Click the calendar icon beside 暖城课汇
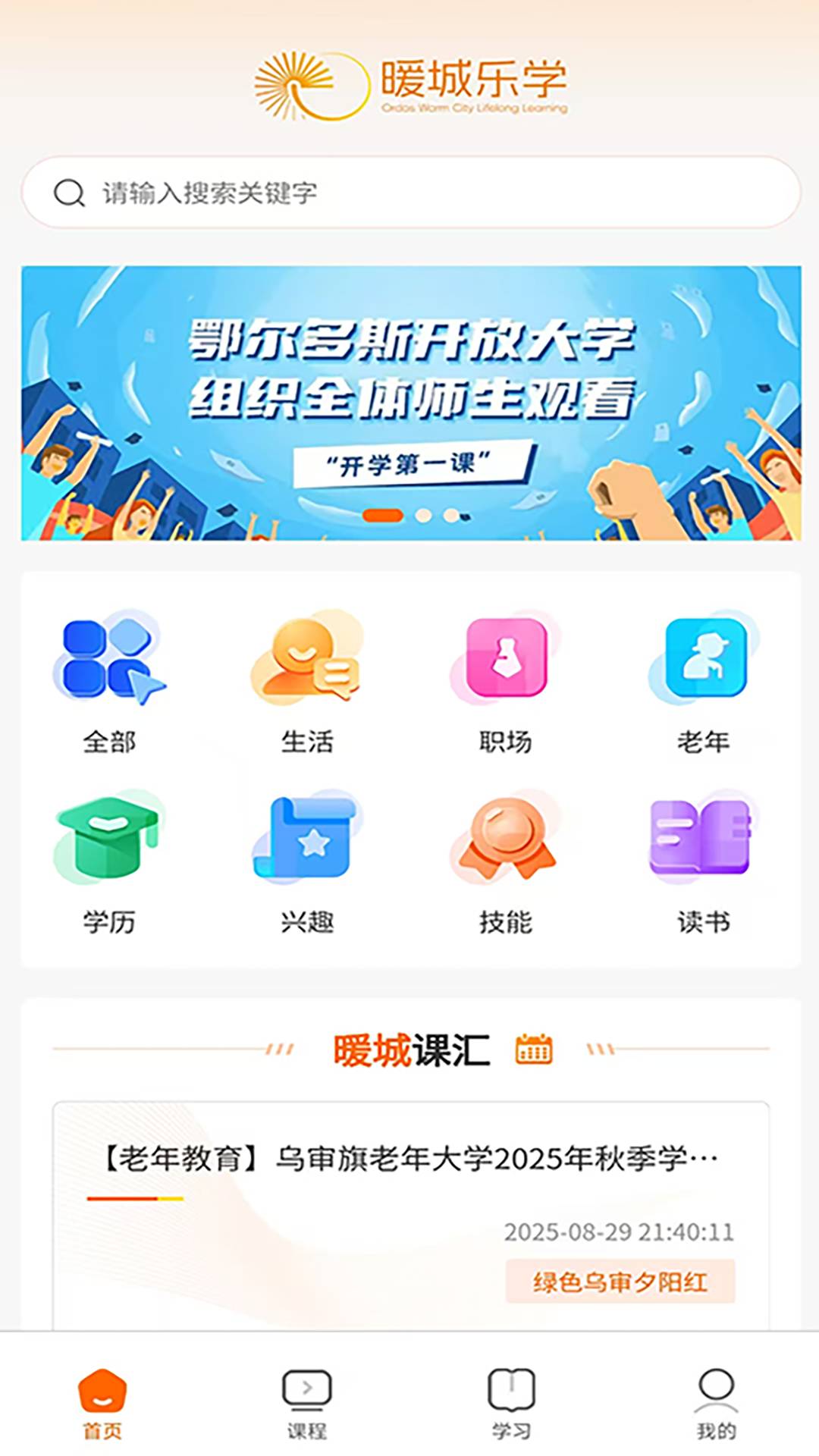 [x=535, y=1050]
